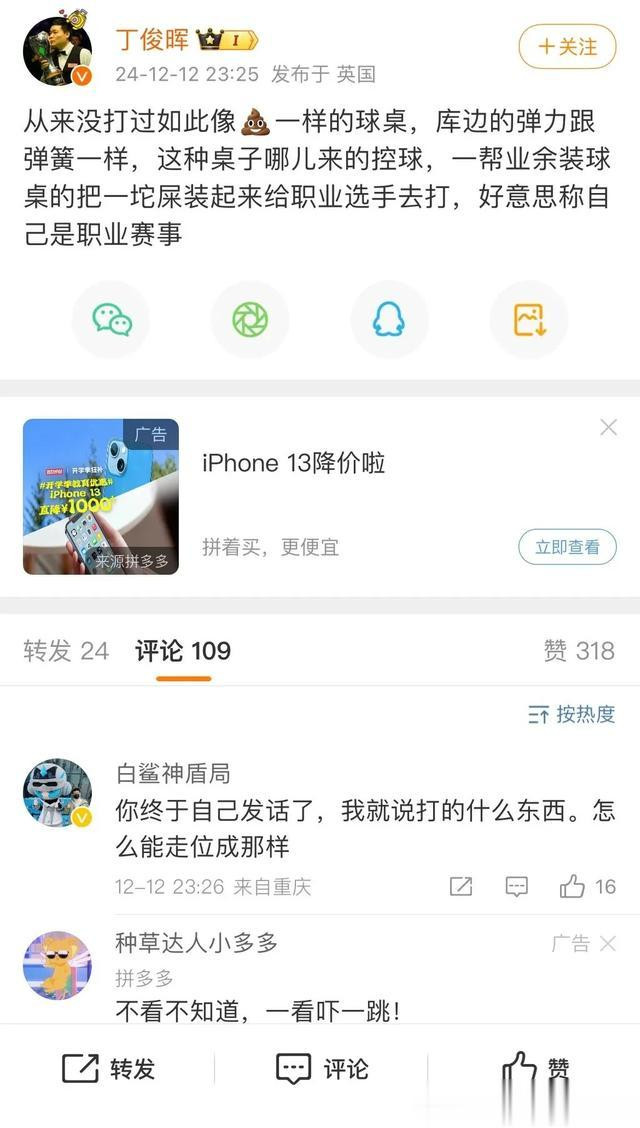This screenshot has height=1128, width=640.
Task: Dismiss the iPhone 13 ad banner
Action: (608, 428)
